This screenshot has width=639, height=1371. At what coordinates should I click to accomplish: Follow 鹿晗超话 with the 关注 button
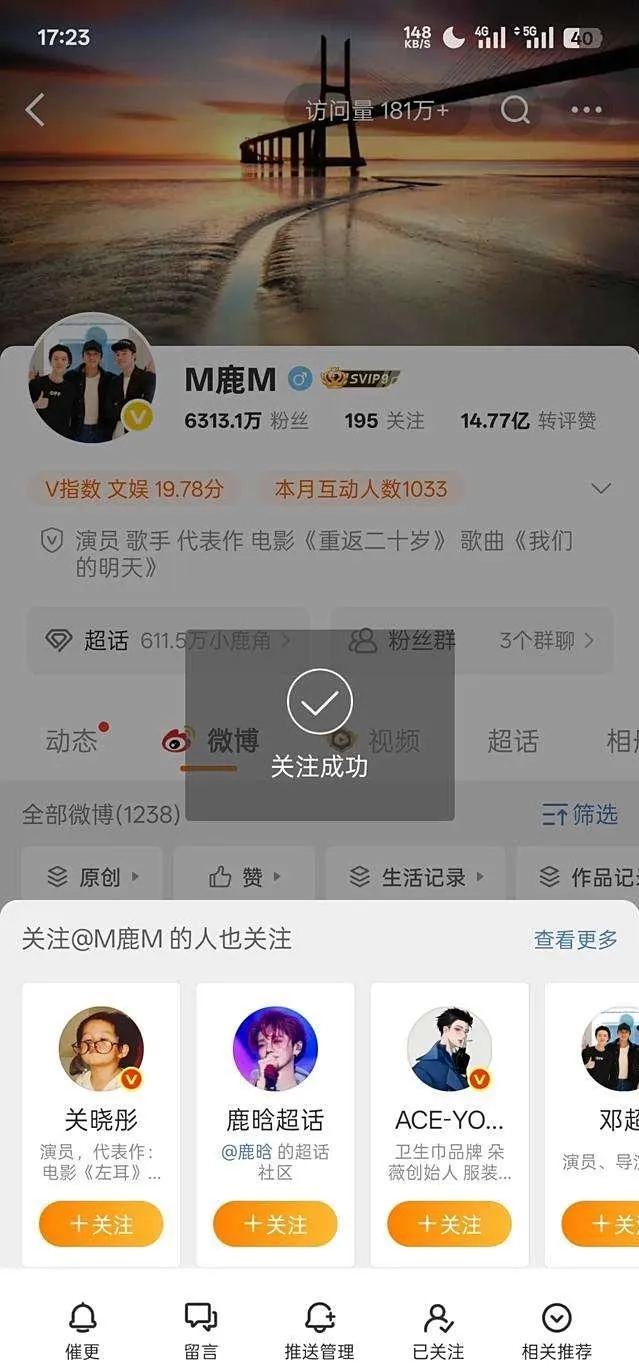click(x=275, y=1224)
